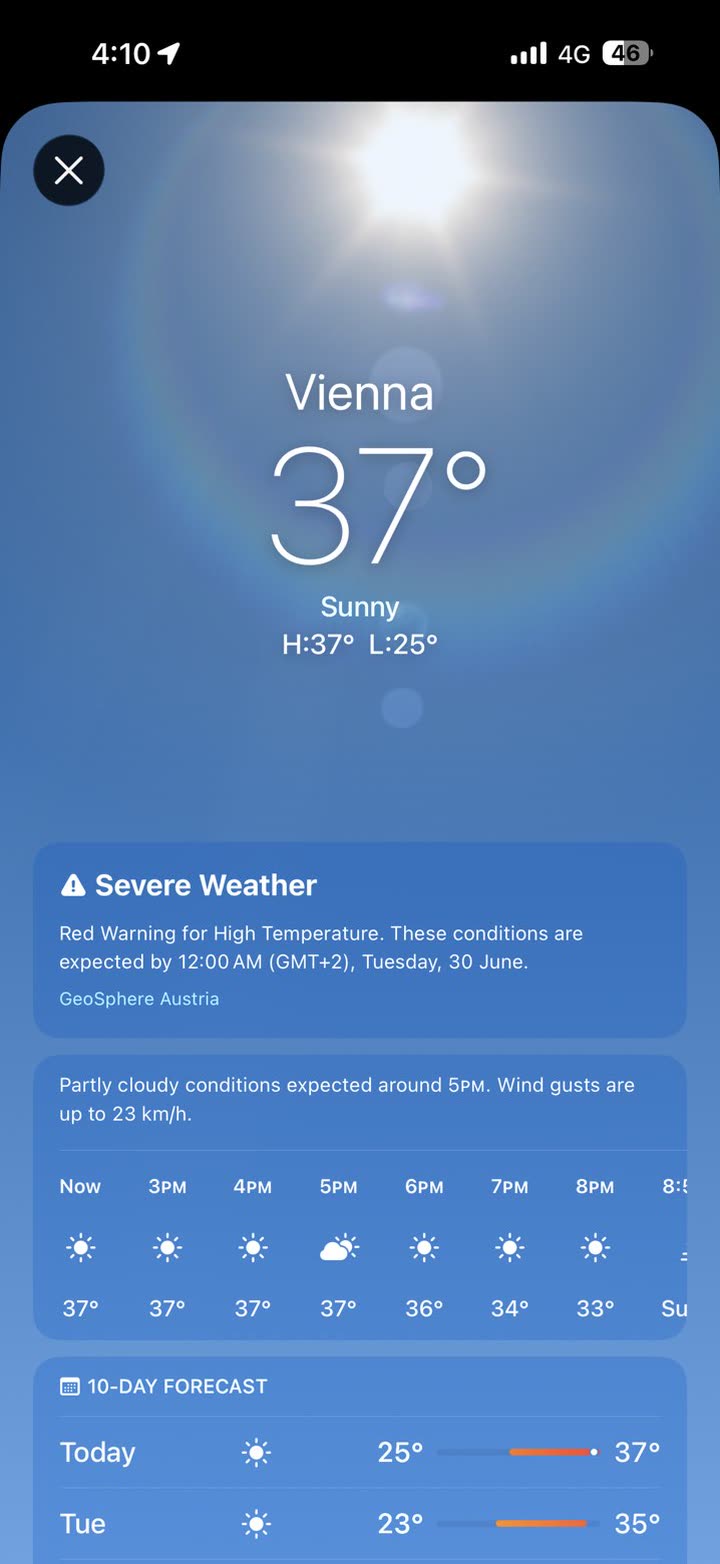
Task: Open the Severe Weather alert card
Action: (360, 940)
